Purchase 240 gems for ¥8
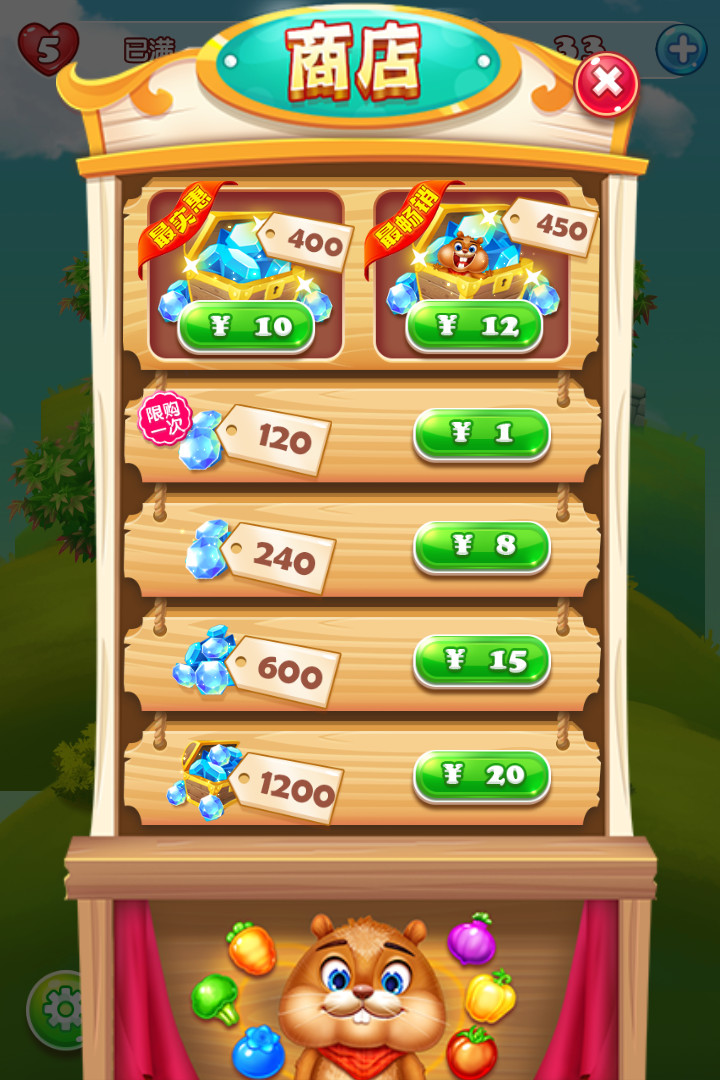Viewport: 720px width, 1080px height. [x=482, y=546]
